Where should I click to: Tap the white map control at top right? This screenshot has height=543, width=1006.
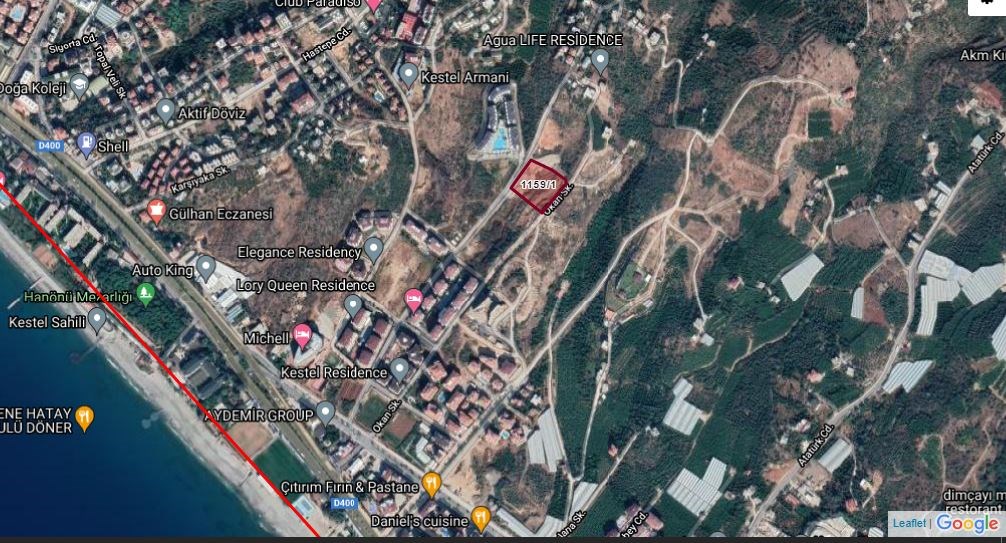click(987, 6)
